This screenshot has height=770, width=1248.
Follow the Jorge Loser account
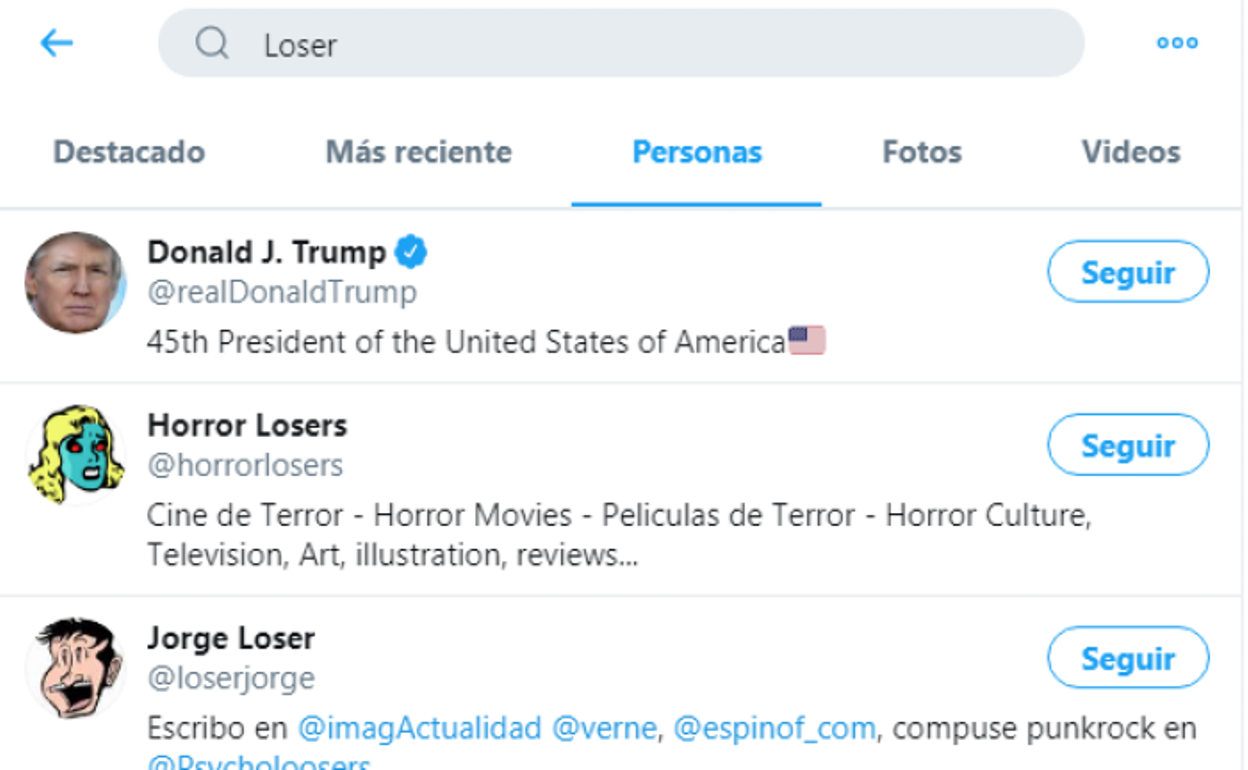tap(1127, 658)
